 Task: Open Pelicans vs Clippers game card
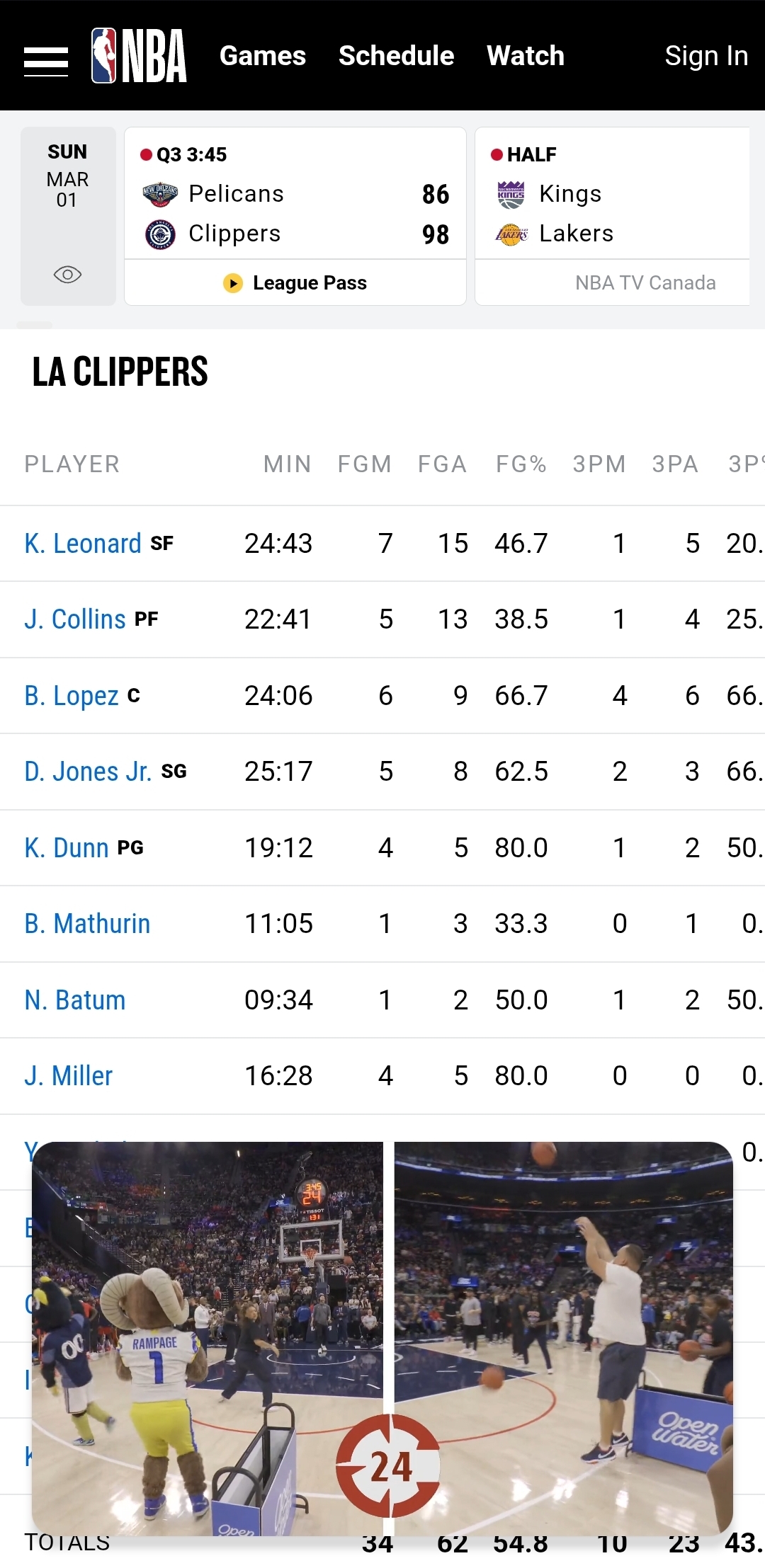tap(295, 213)
